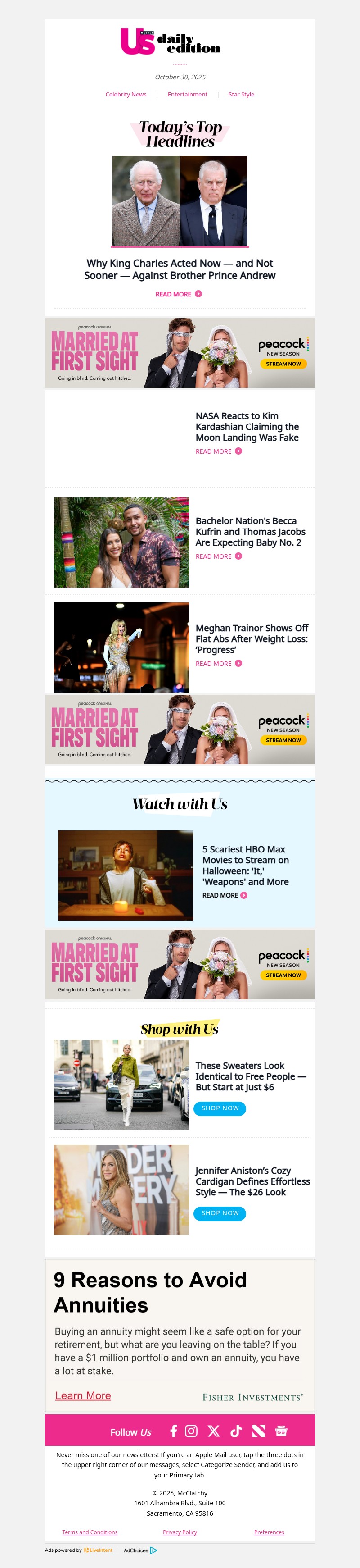Screen dimensions: 360x1568
Task: Visit Us Weekly on X
Action: coord(213,1431)
